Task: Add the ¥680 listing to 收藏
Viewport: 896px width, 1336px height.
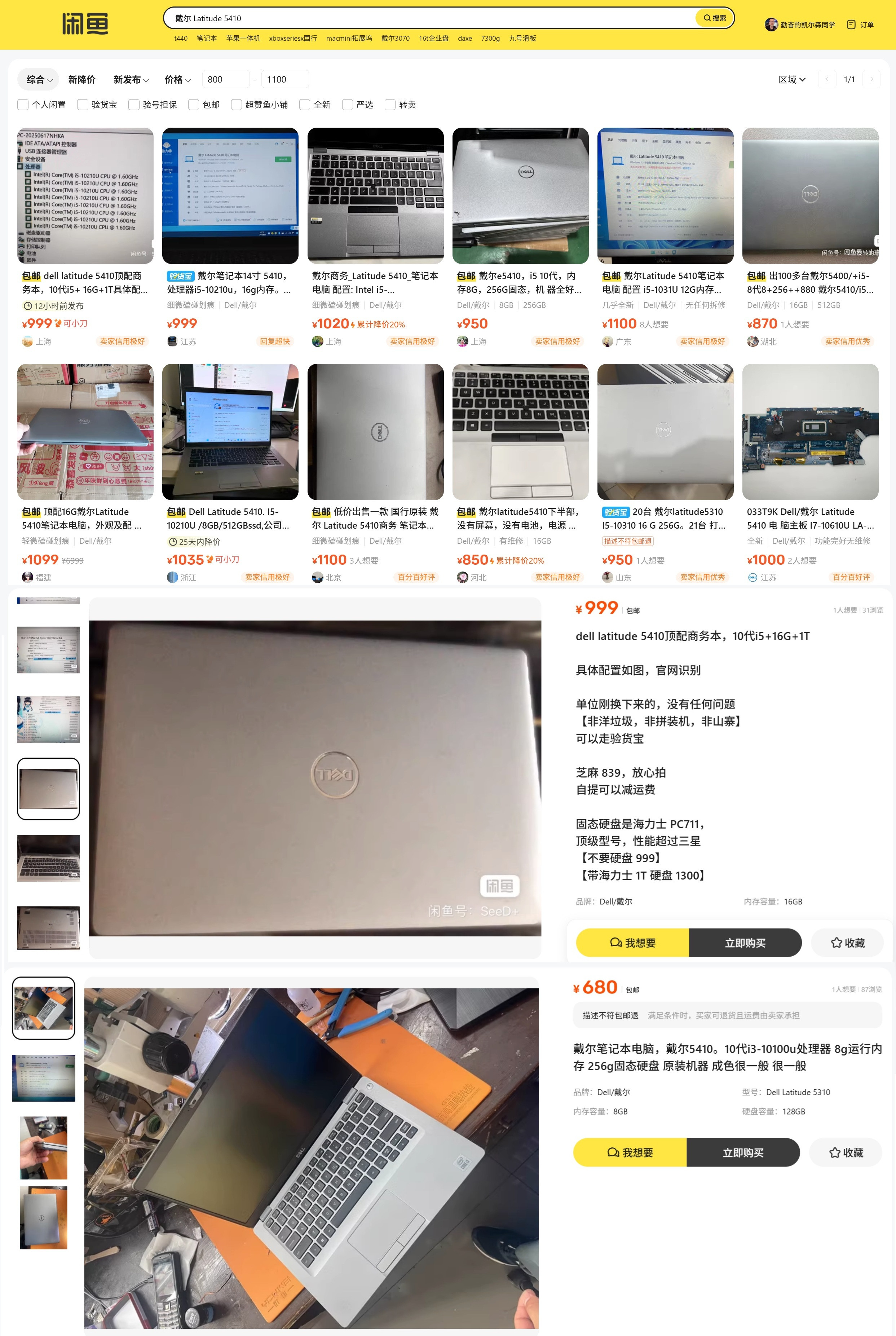Action: point(846,1152)
